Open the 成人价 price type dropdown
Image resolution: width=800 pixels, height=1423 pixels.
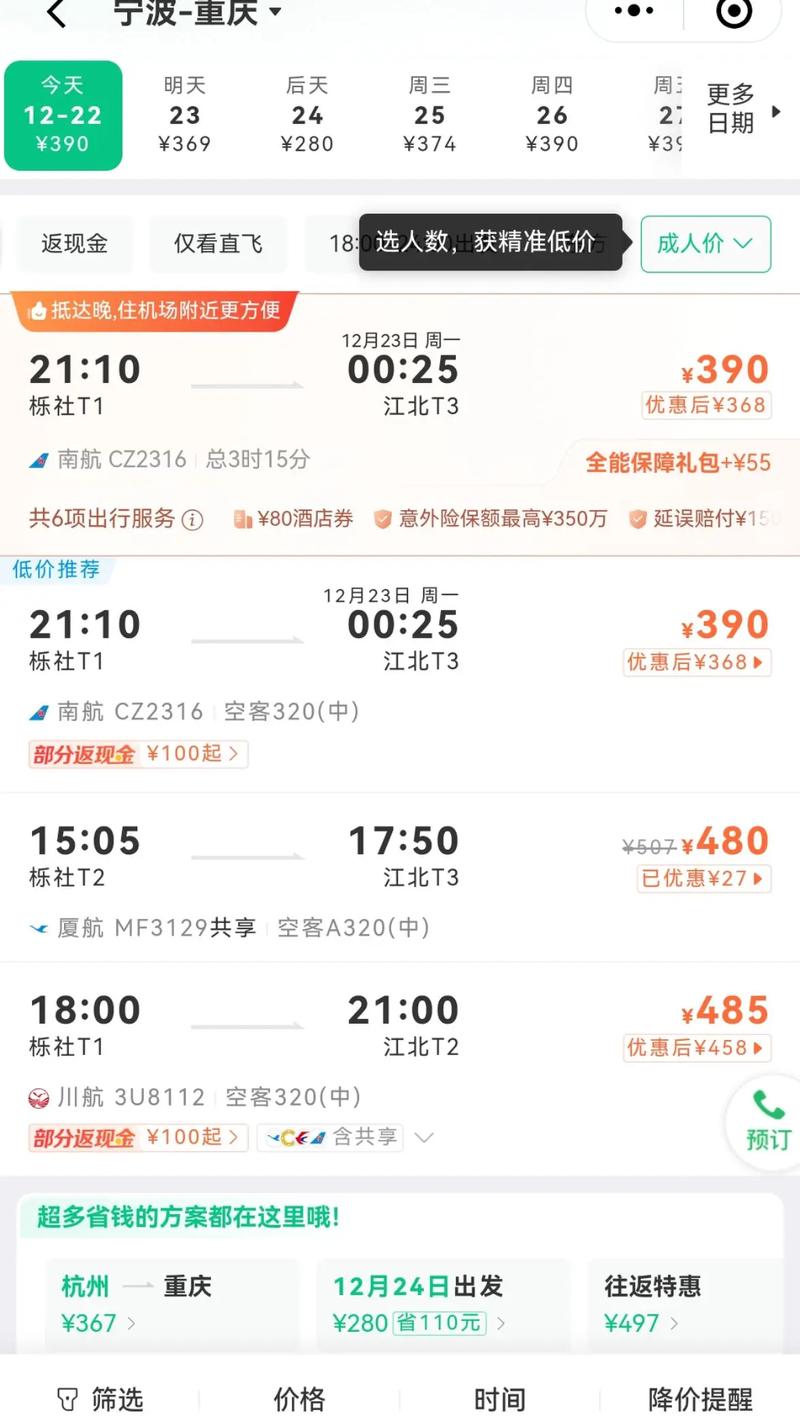[x=705, y=243]
